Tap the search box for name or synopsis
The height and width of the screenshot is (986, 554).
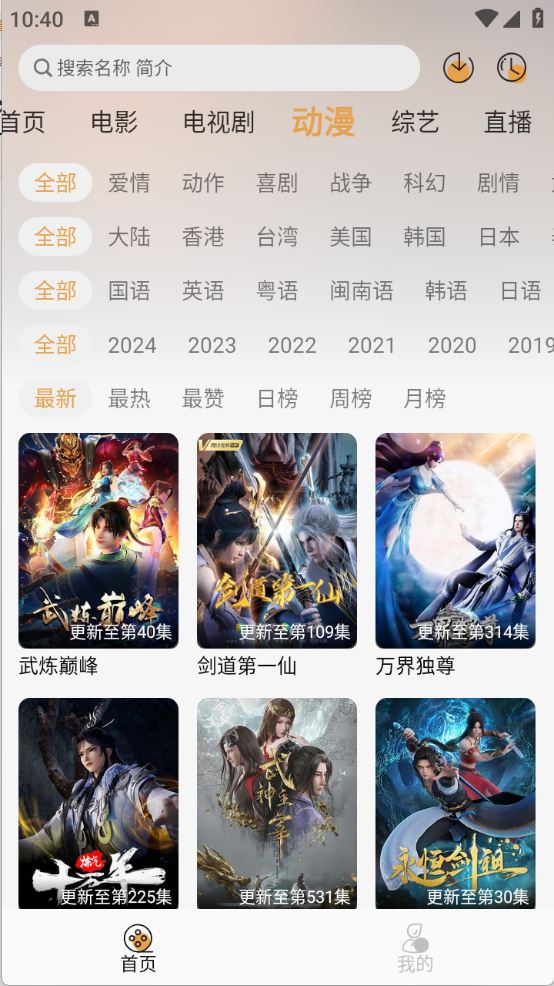click(219, 68)
